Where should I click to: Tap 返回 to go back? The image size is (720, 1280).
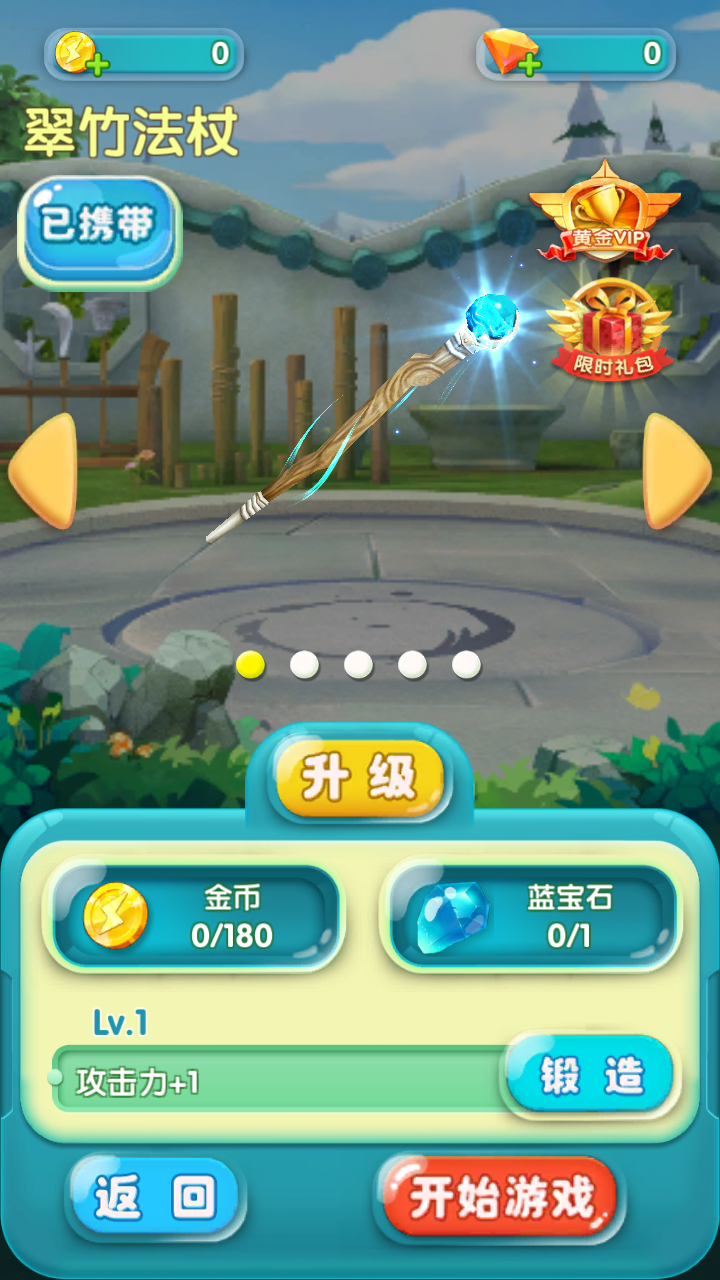click(154, 1198)
